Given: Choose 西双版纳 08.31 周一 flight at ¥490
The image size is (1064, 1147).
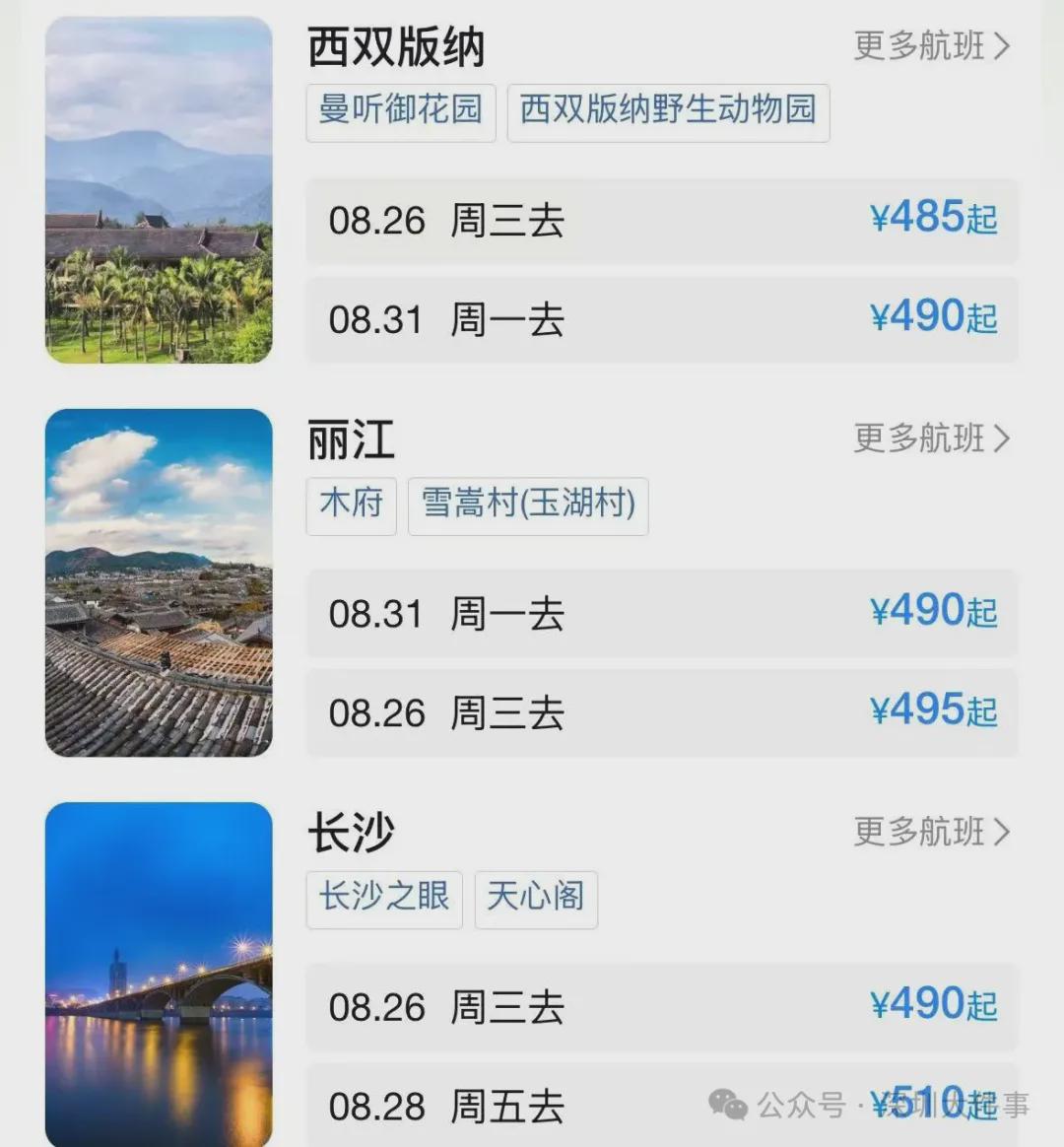Looking at the screenshot, I should pyautogui.click(x=662, y=319).
